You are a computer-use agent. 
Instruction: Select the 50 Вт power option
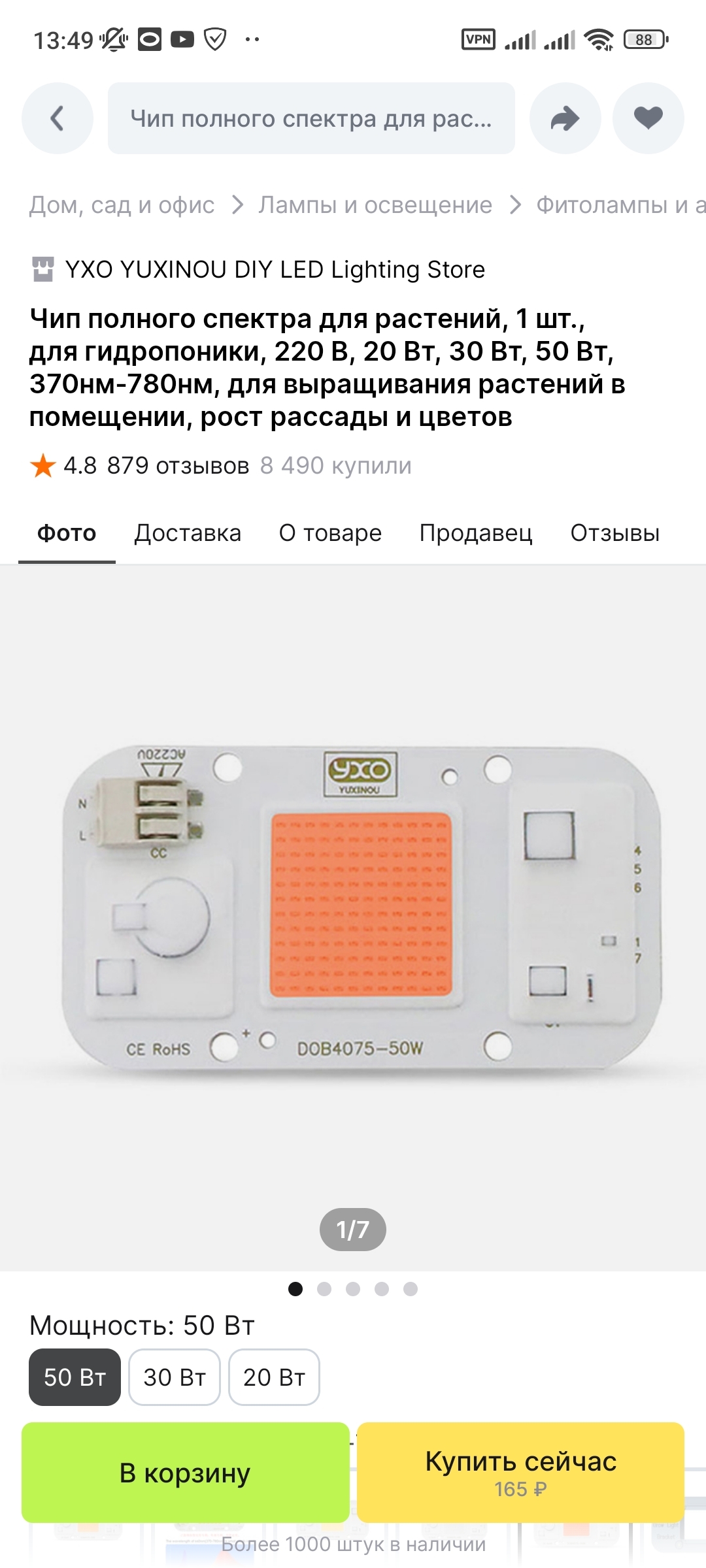[x=75, y=1377]
